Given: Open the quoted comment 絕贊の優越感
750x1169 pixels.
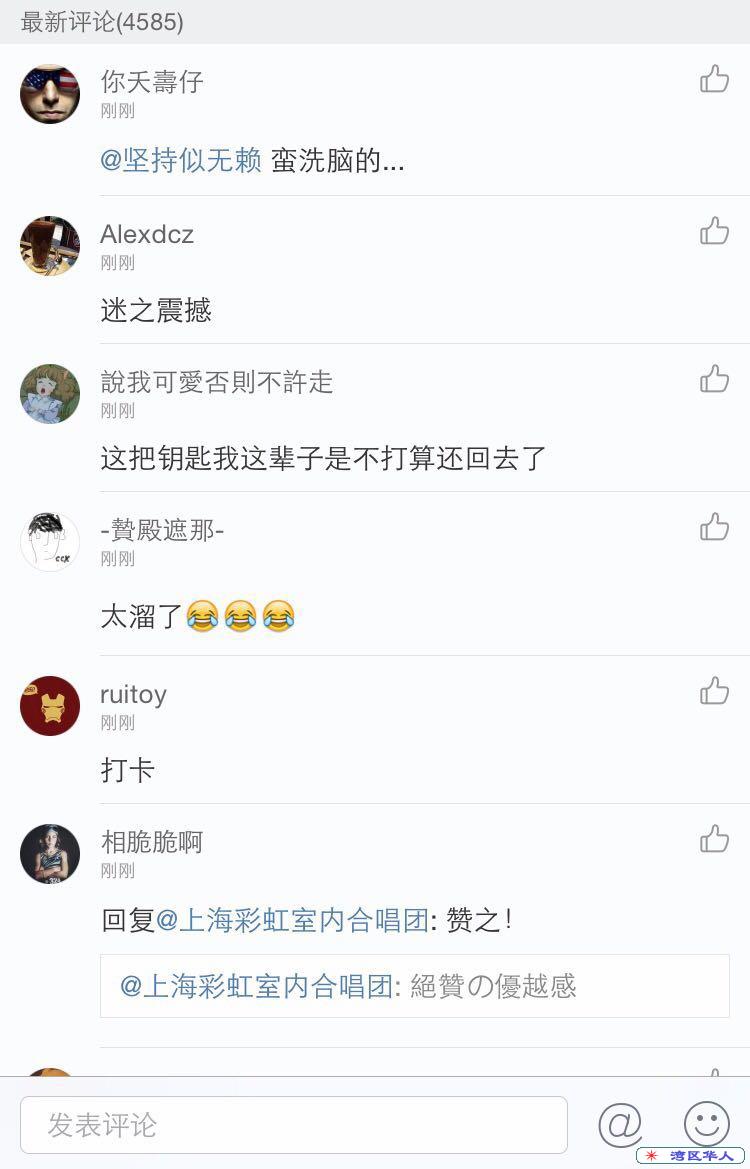Looking at the screenshot, I should coord(414,986).
